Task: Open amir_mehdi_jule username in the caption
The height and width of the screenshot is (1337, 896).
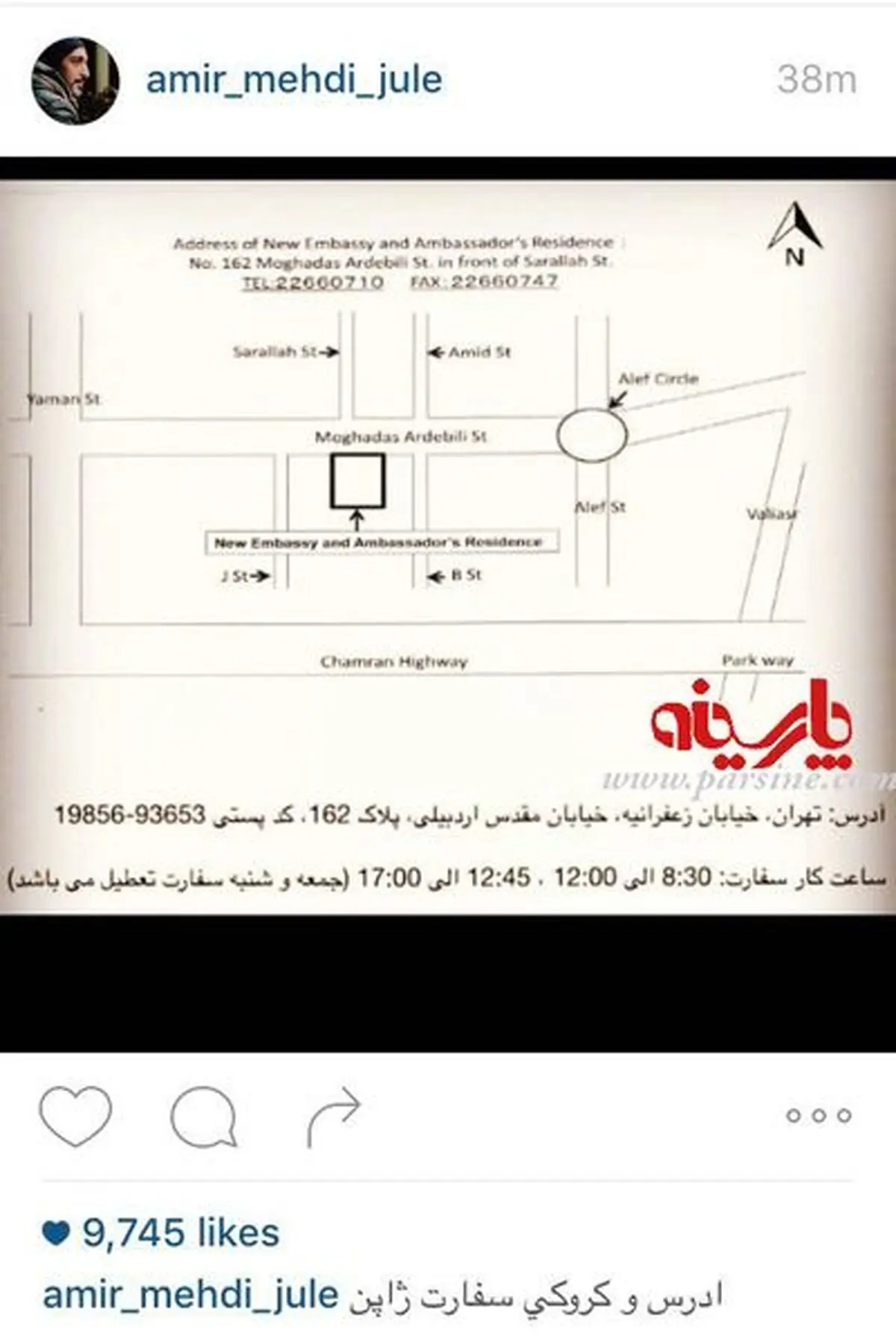Action: tap(190, 1296)
